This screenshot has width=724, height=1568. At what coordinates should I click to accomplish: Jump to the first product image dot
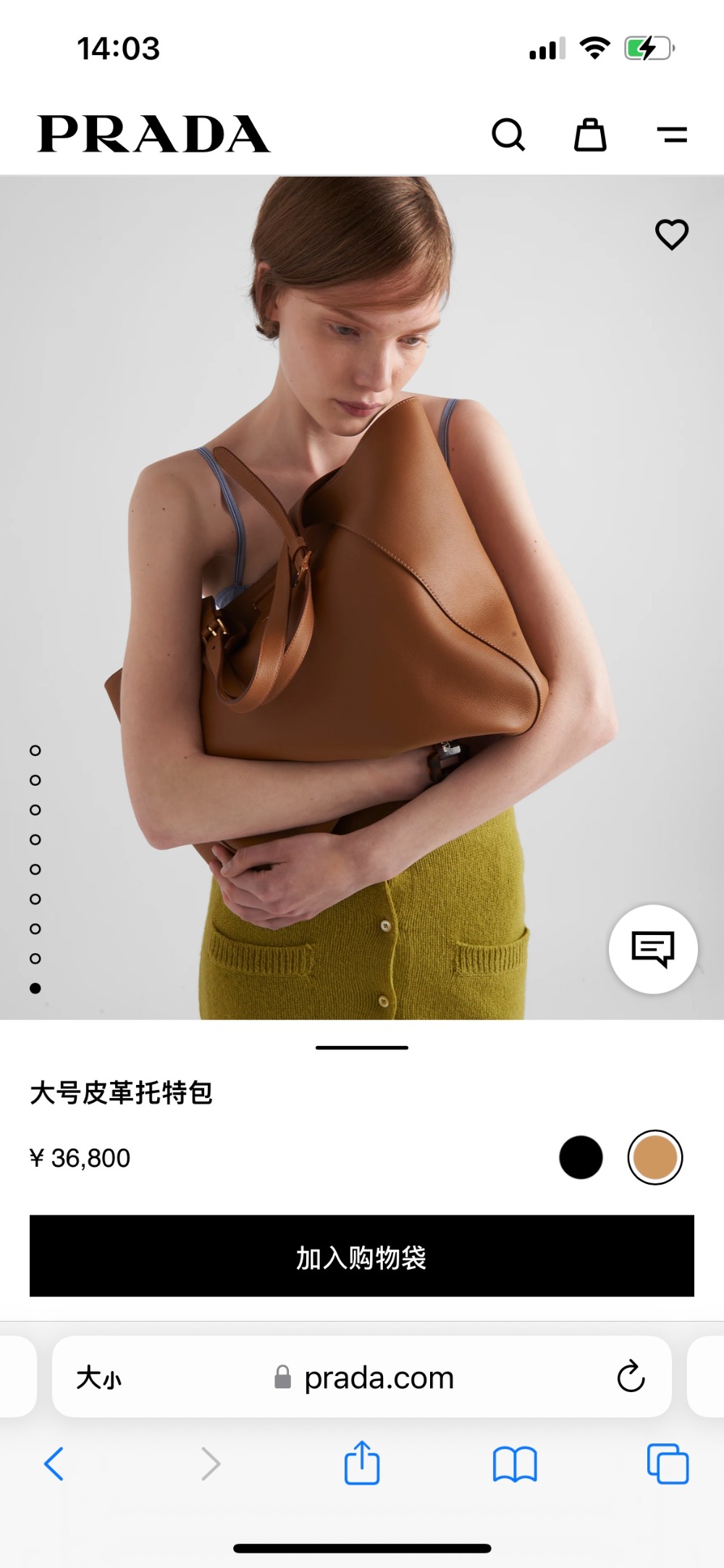[35, 750]
